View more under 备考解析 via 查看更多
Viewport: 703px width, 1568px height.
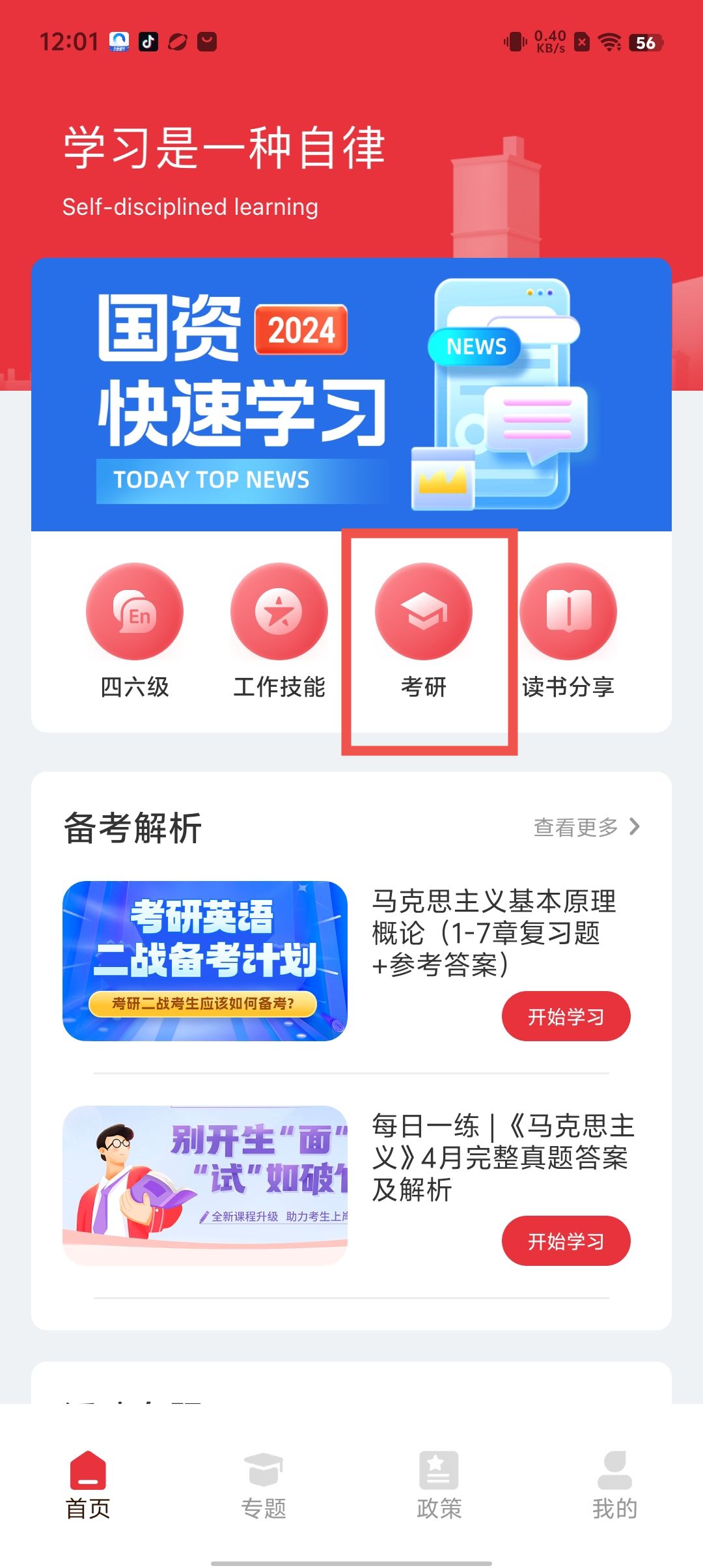click(586, 827)
